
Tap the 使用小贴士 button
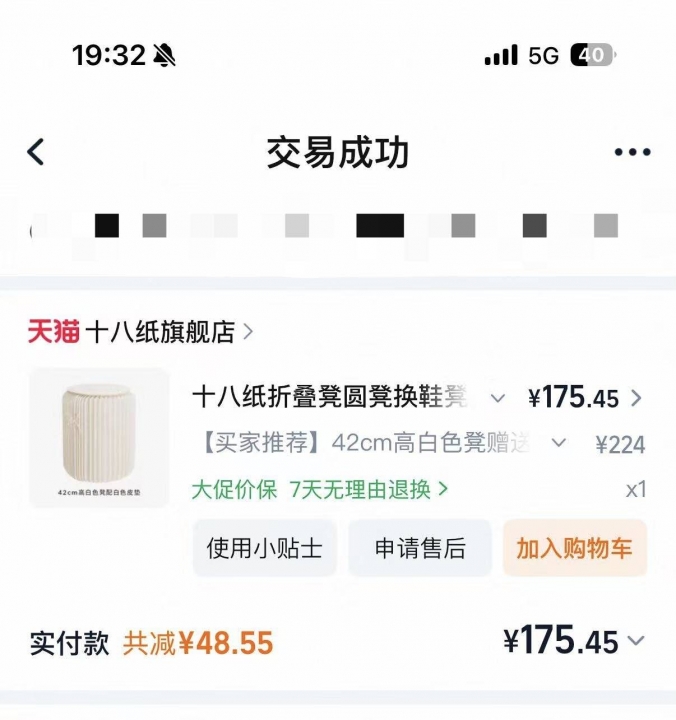(264, 548)
